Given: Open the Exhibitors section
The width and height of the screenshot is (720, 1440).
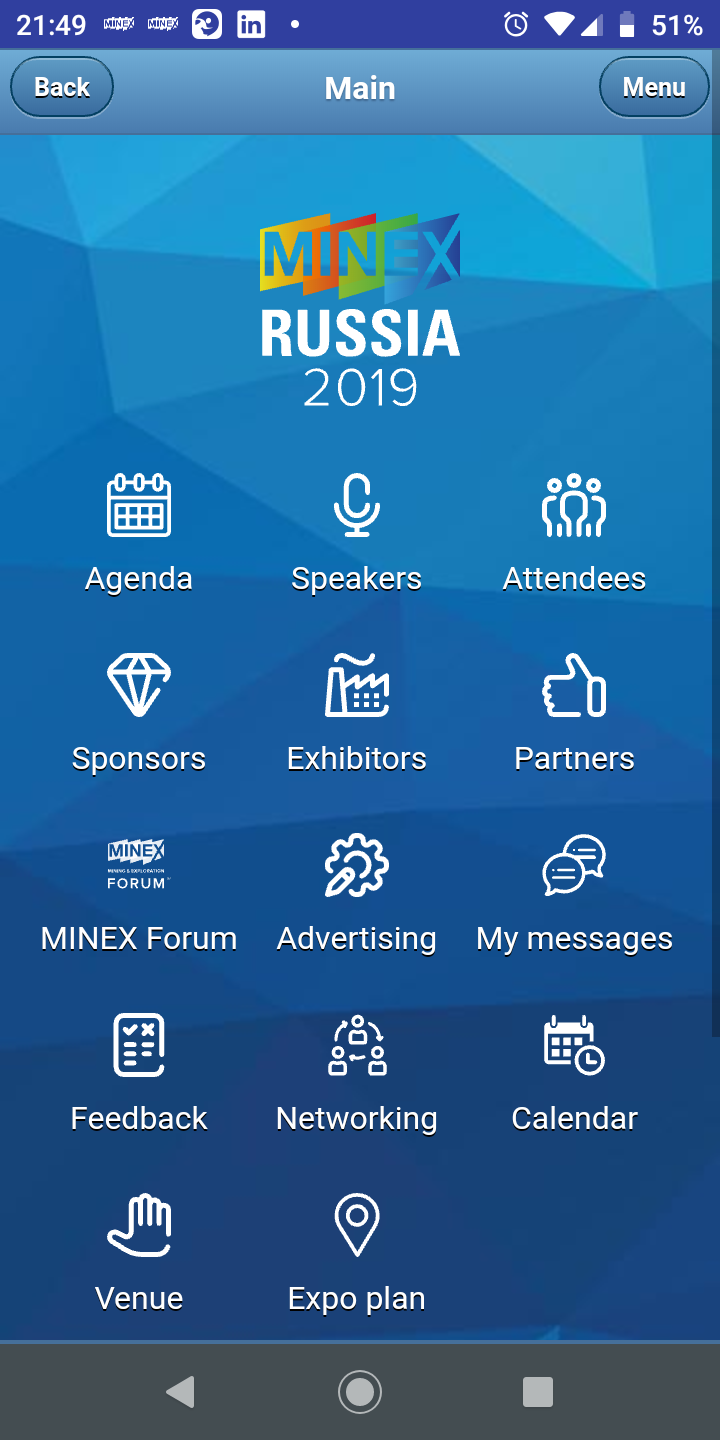Looking at the screenshot, I should [x=357, y=713].
